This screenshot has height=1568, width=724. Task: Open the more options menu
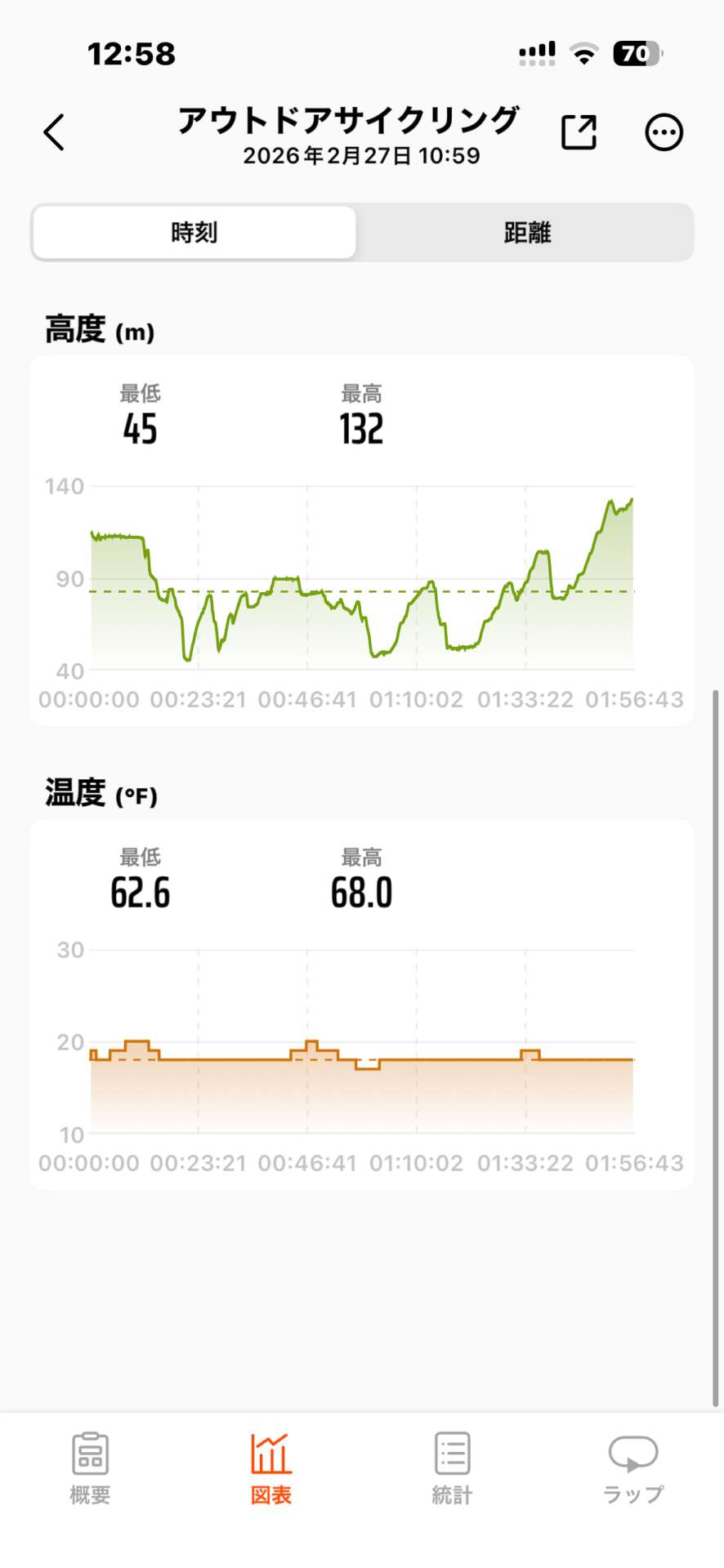click(664, 132)
